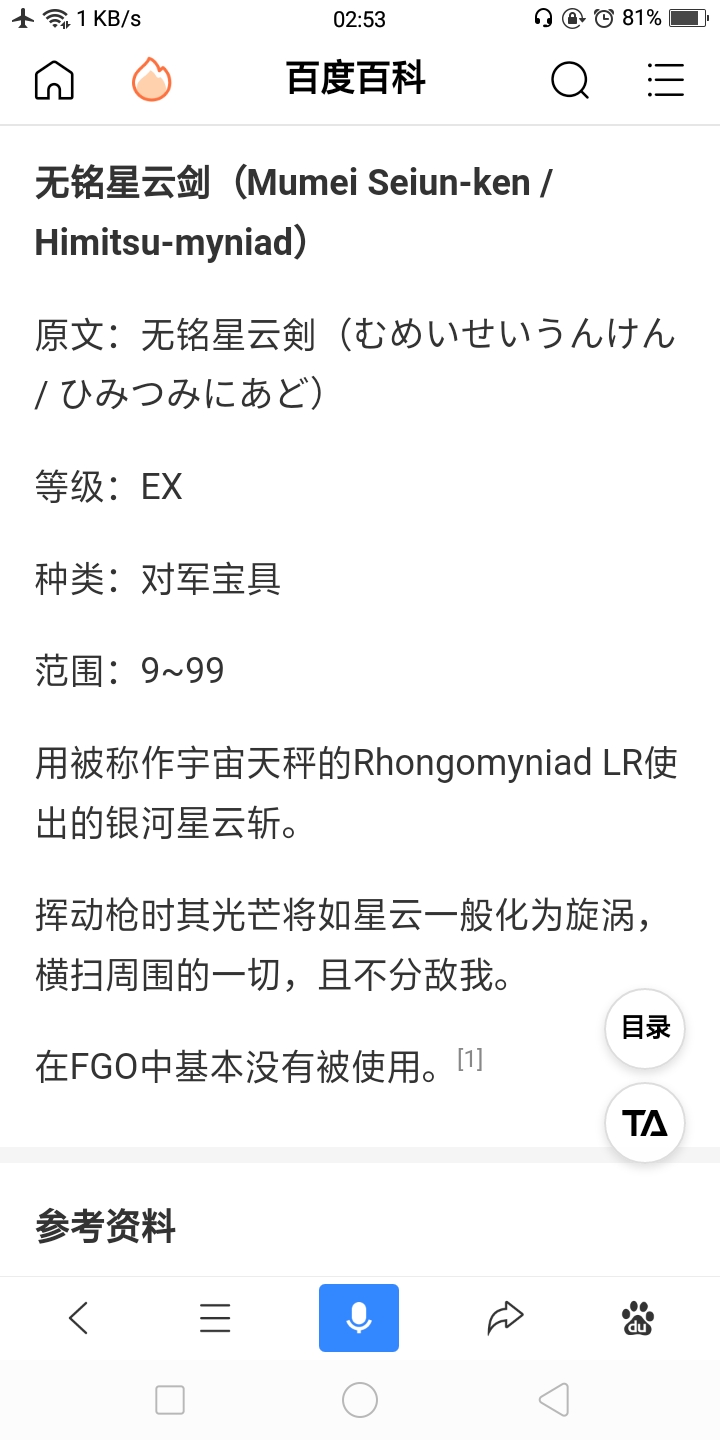The width and height of the screenshot is (720, 1440).
Task: Open the search magnifier icon
Action: [570, 80]
